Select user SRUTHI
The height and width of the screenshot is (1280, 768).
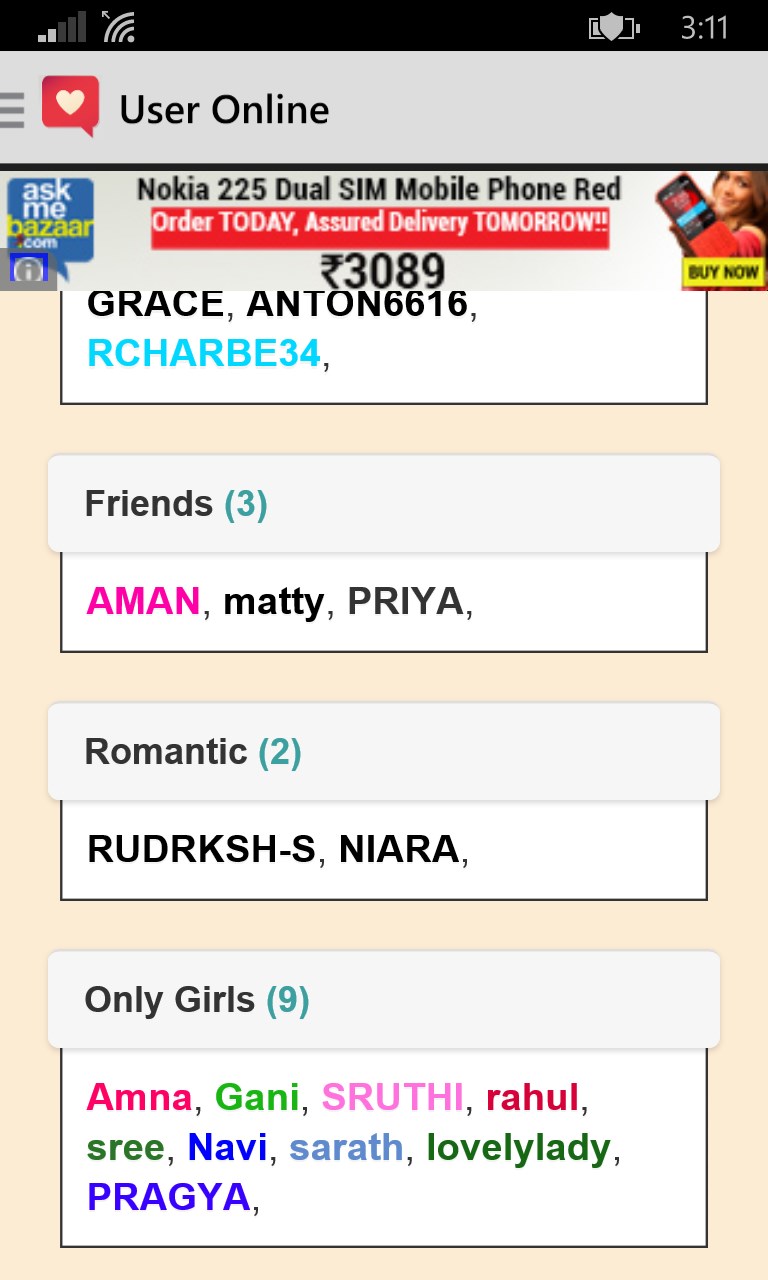point(392,1098)
